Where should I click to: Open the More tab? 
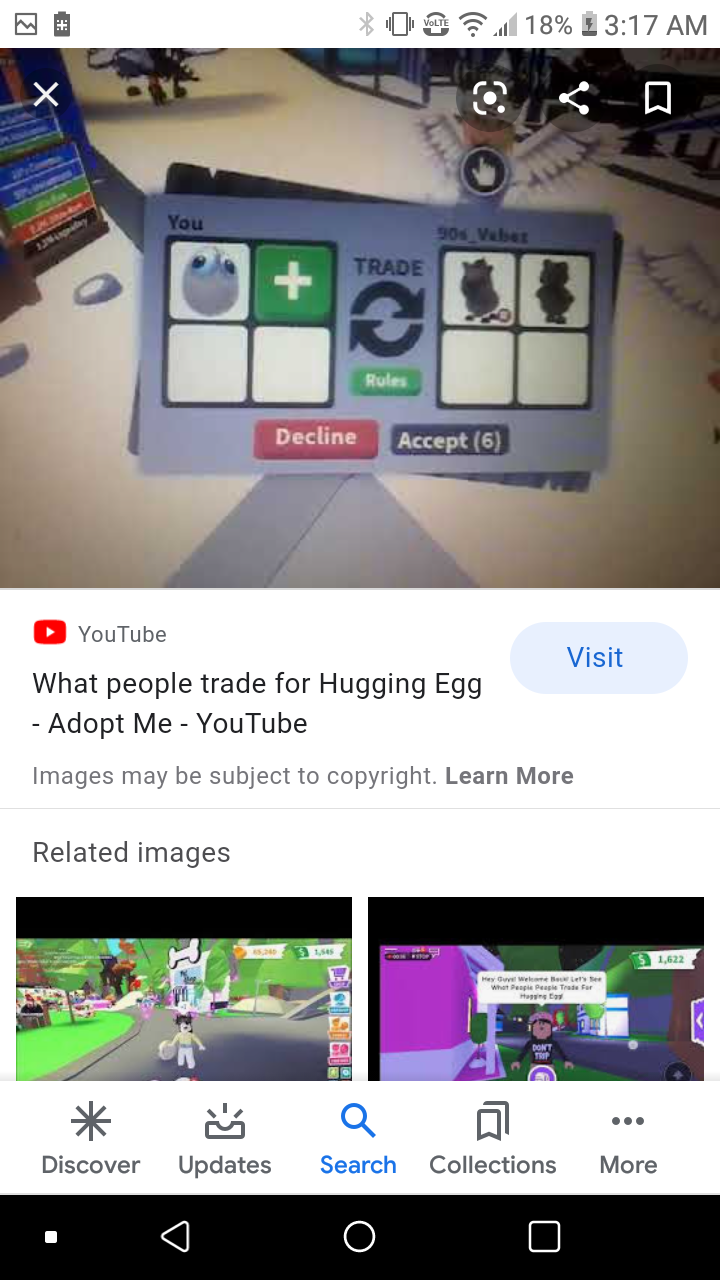point(628,1139)
